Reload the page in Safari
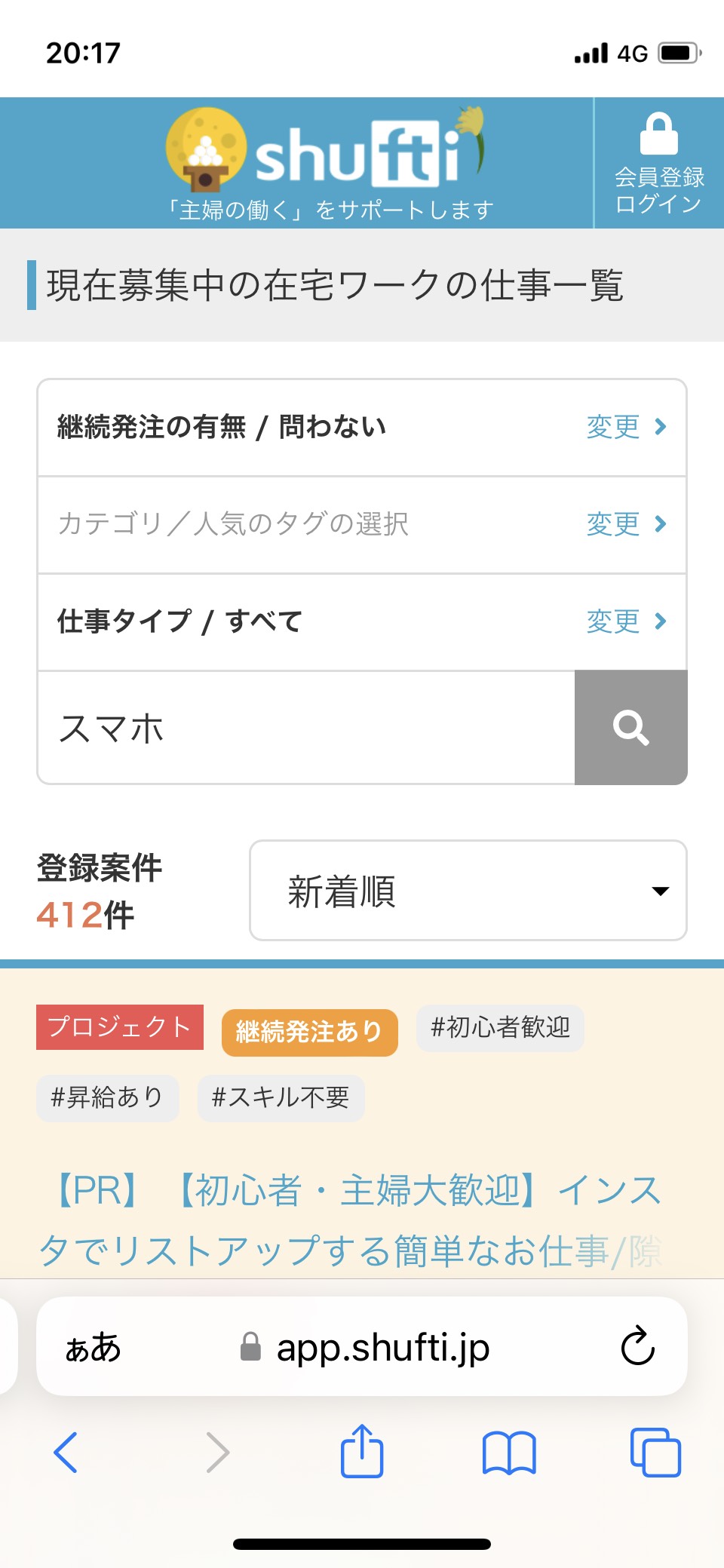Screen dimensions: 724x1568 click(x=638, y=1346)
